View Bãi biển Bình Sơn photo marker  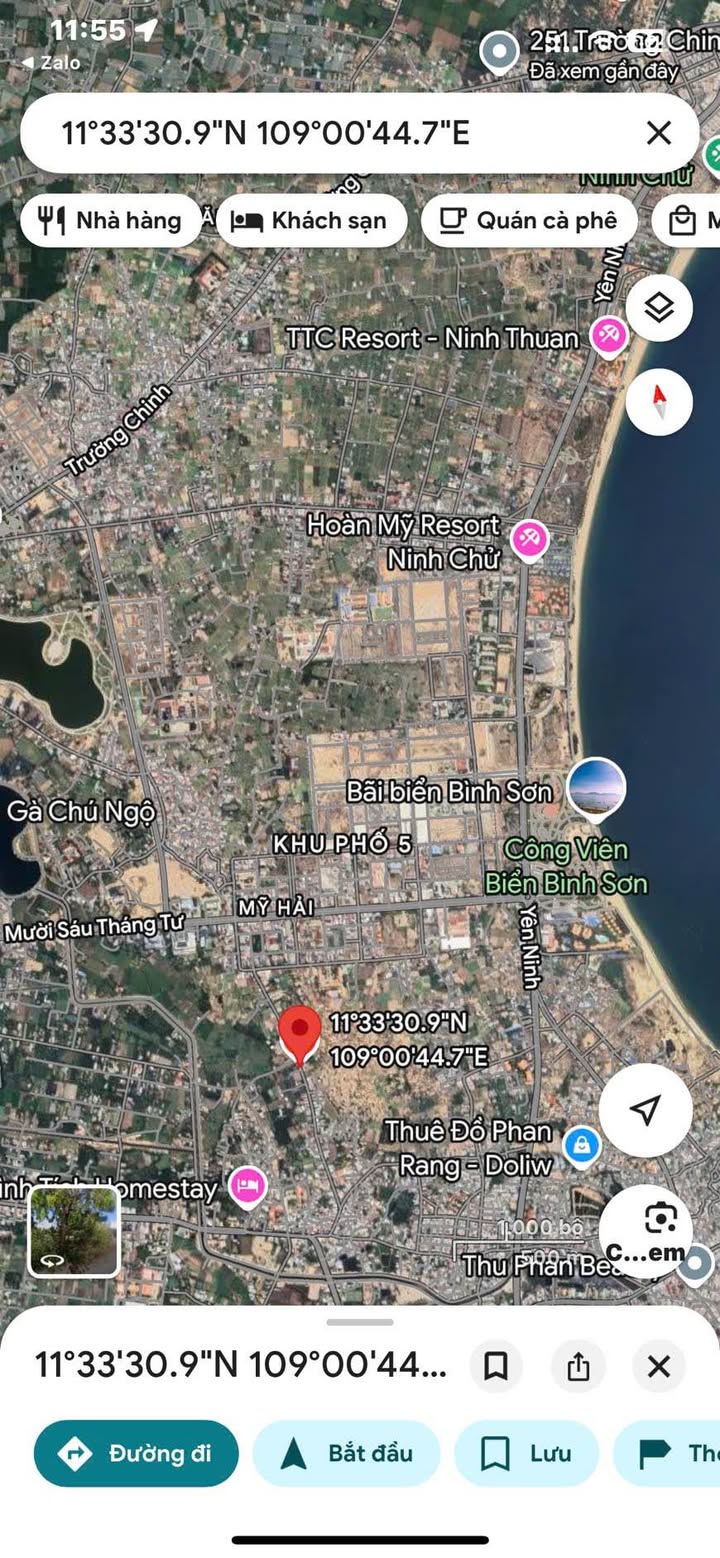[x=596, y=787]
